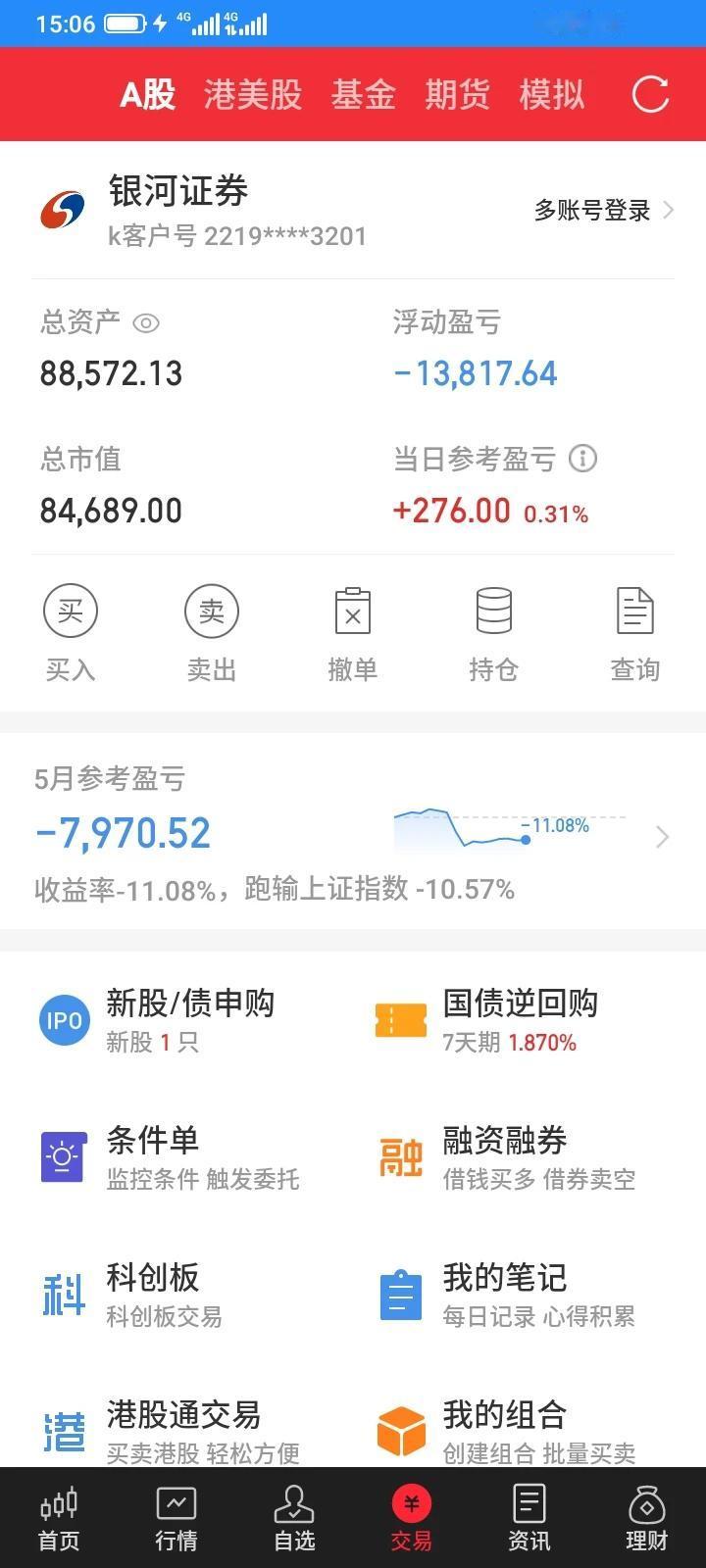Open the 查询 page
The image size is (706, 1568).
[634, 633]
